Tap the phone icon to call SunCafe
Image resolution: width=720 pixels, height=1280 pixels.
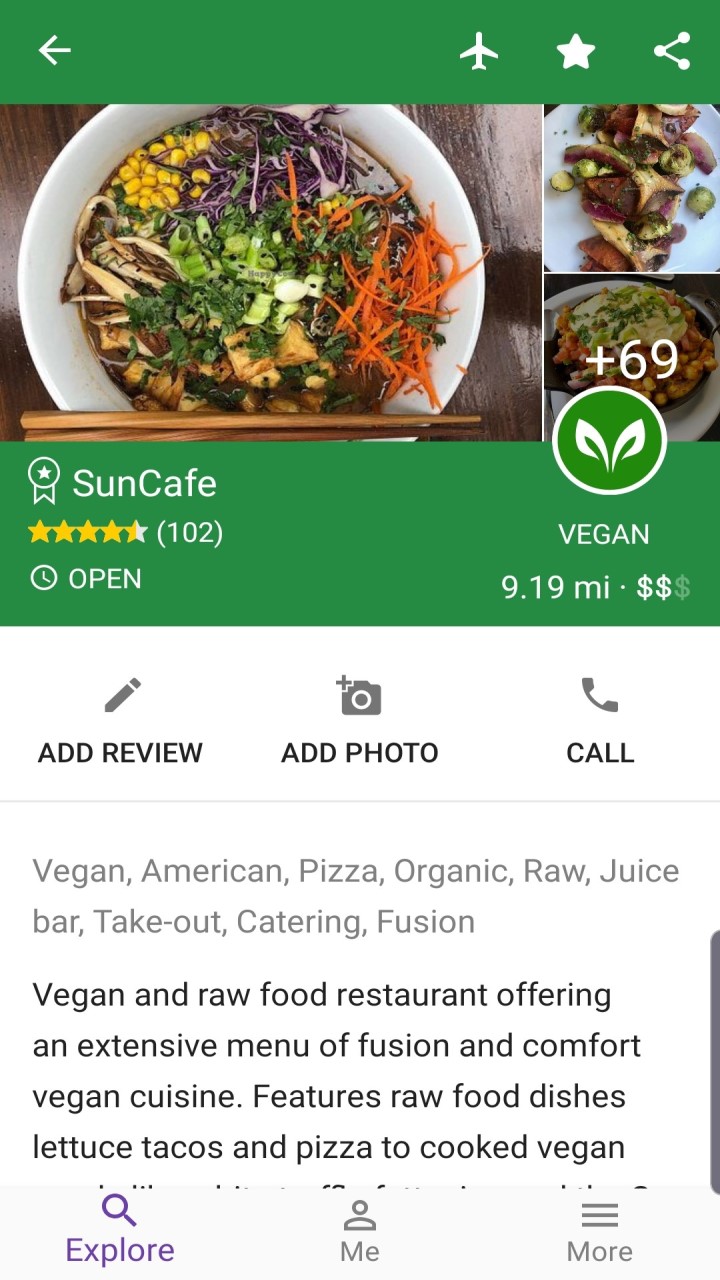(x=599, y=693)
